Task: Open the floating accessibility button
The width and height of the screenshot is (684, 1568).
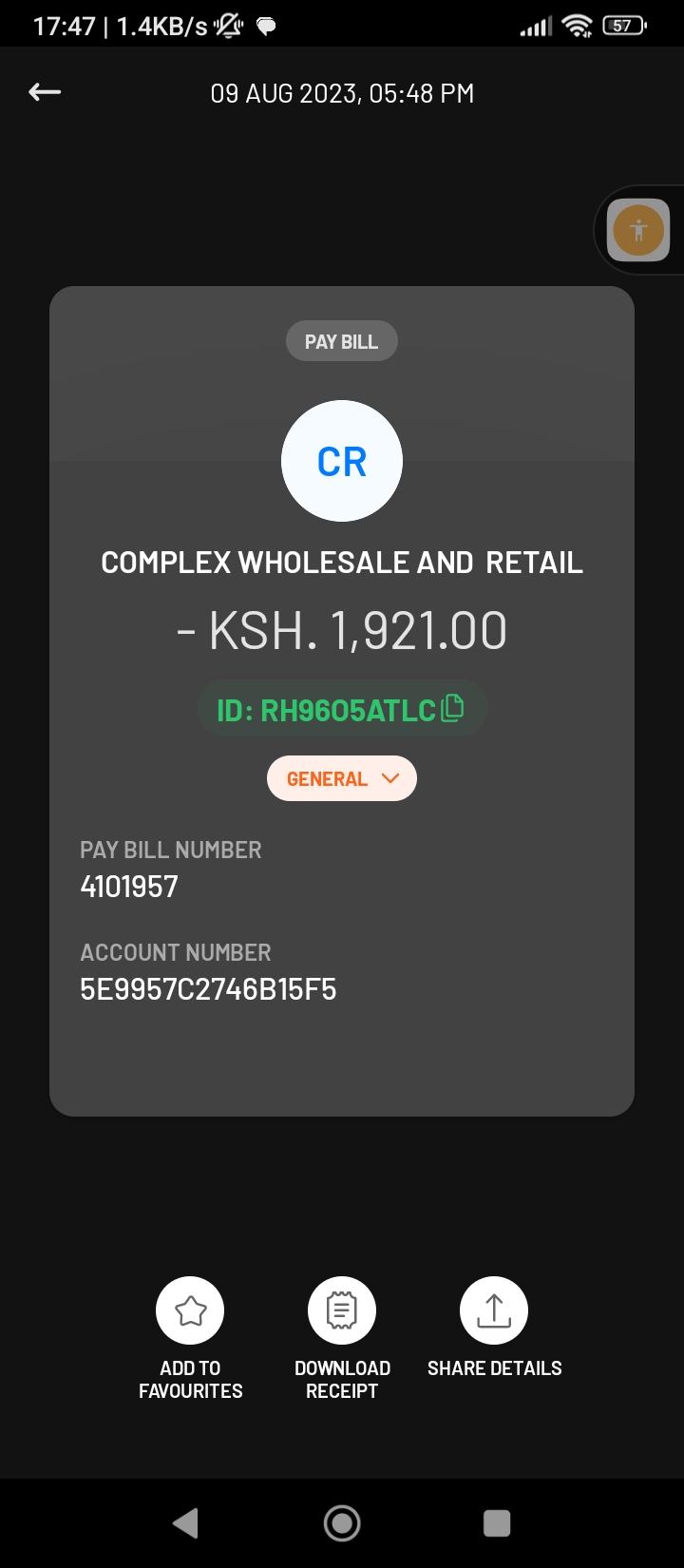Action: [x=638, y=230]
